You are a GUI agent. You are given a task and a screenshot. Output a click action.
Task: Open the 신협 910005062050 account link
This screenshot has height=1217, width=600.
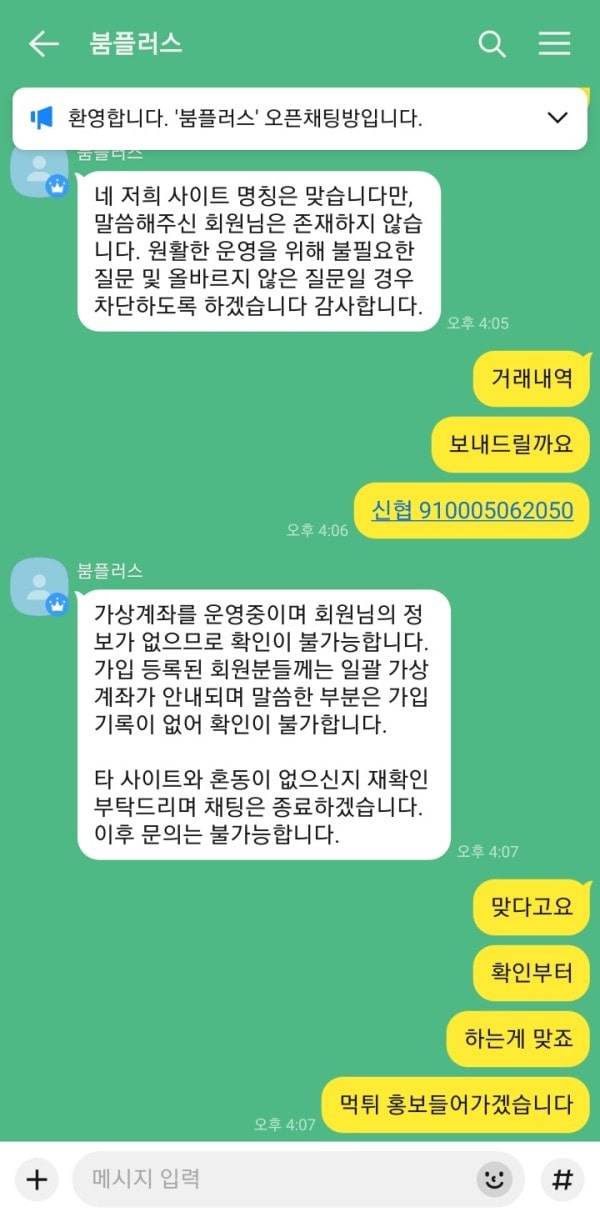(x=472, y=511)
